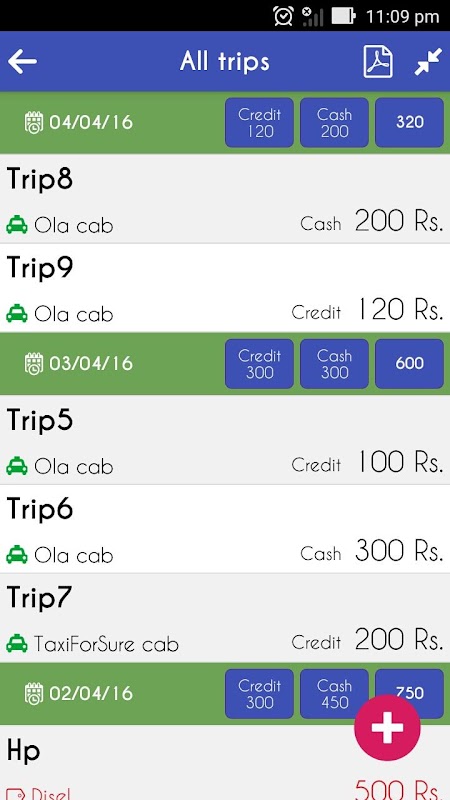Export trips as PDF
Screen dimensions: 450x800
click(378, 62)
